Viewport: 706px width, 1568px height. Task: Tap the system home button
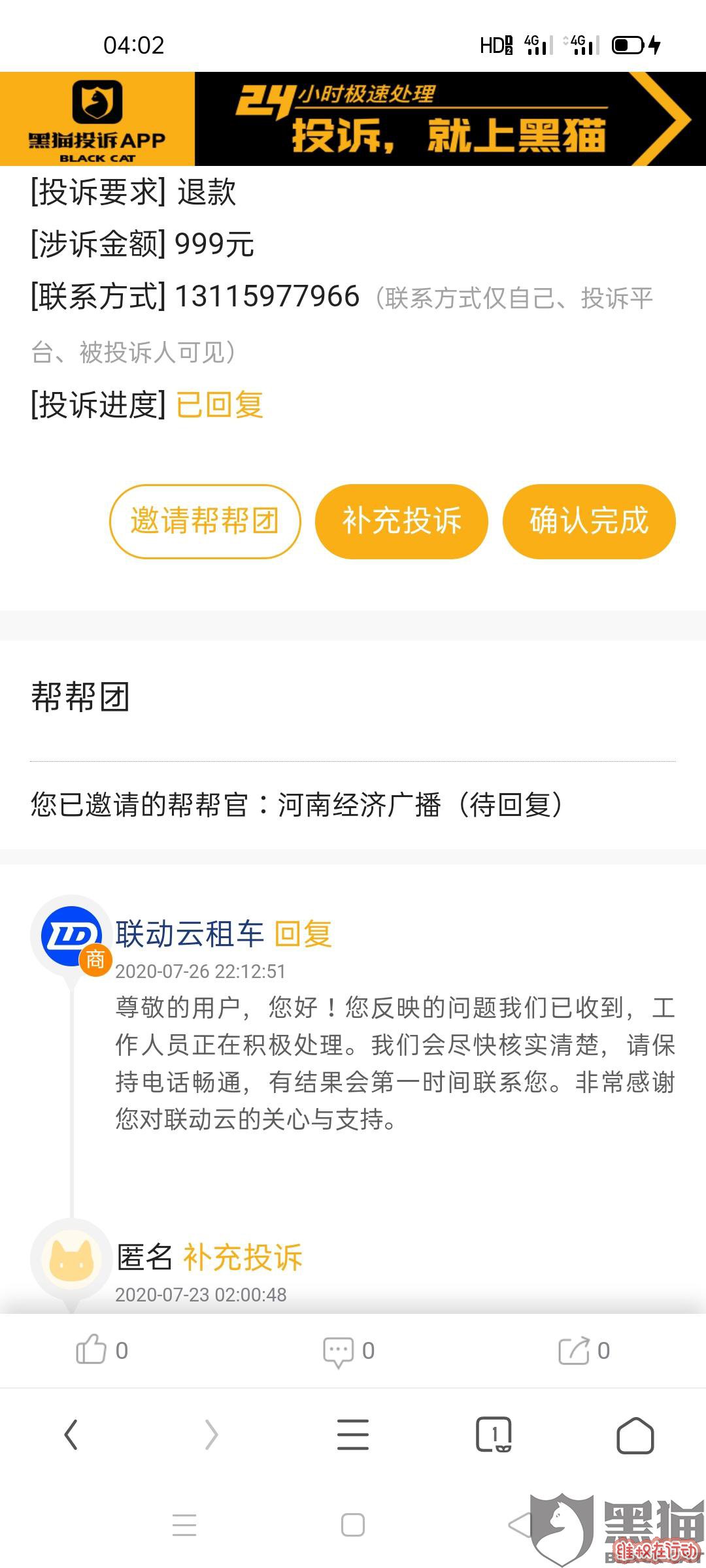coord(353,1526)
